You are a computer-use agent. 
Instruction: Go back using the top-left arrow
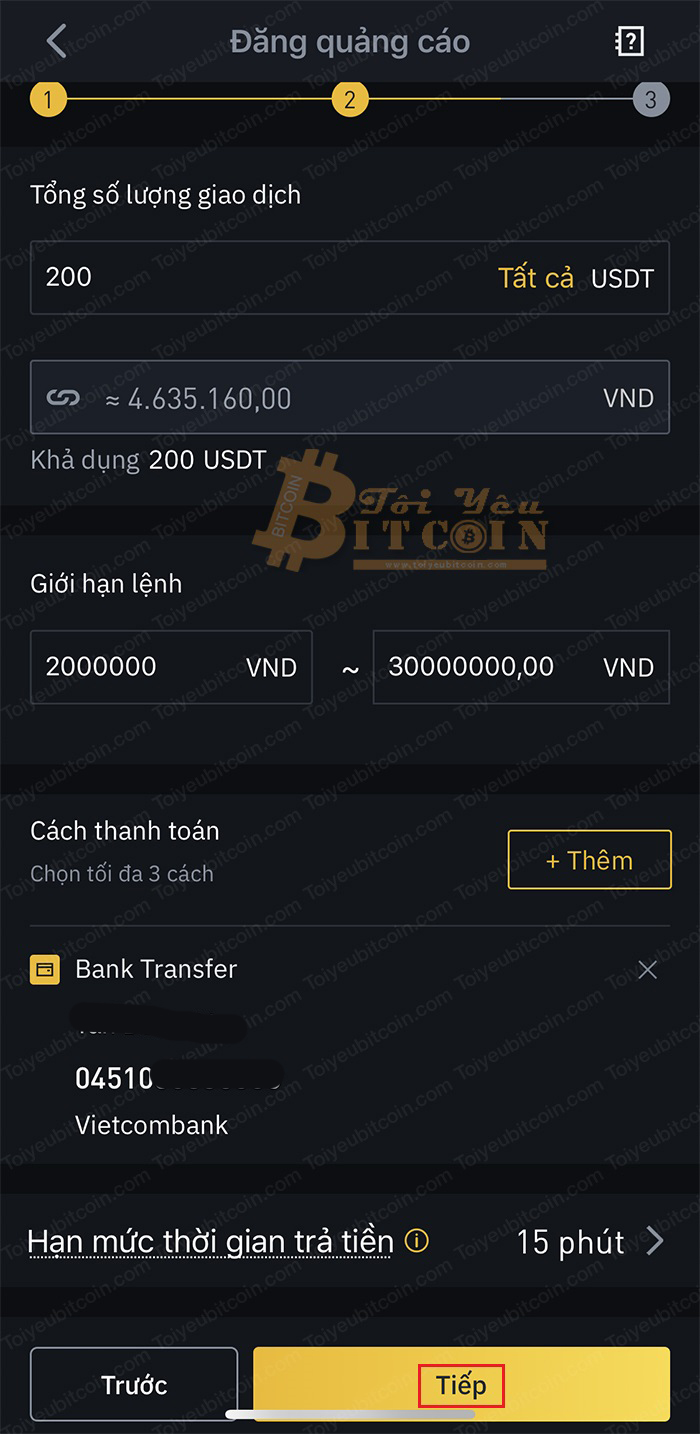(57, 41)
